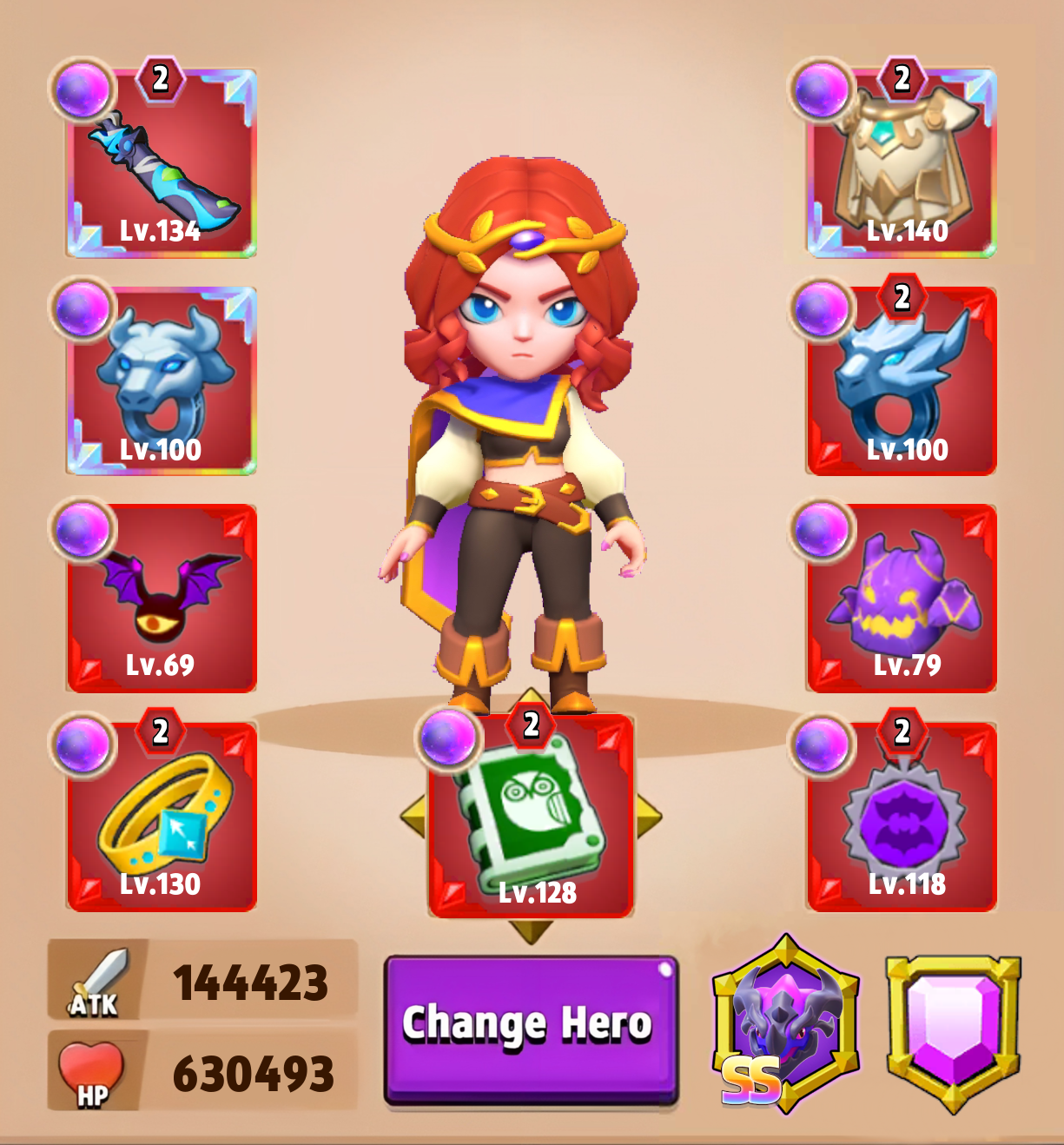The height and width of the screenshot is (1145, 1064).
Task: Select the Lv.140 armor piece
Action: (x=902, y=165)
